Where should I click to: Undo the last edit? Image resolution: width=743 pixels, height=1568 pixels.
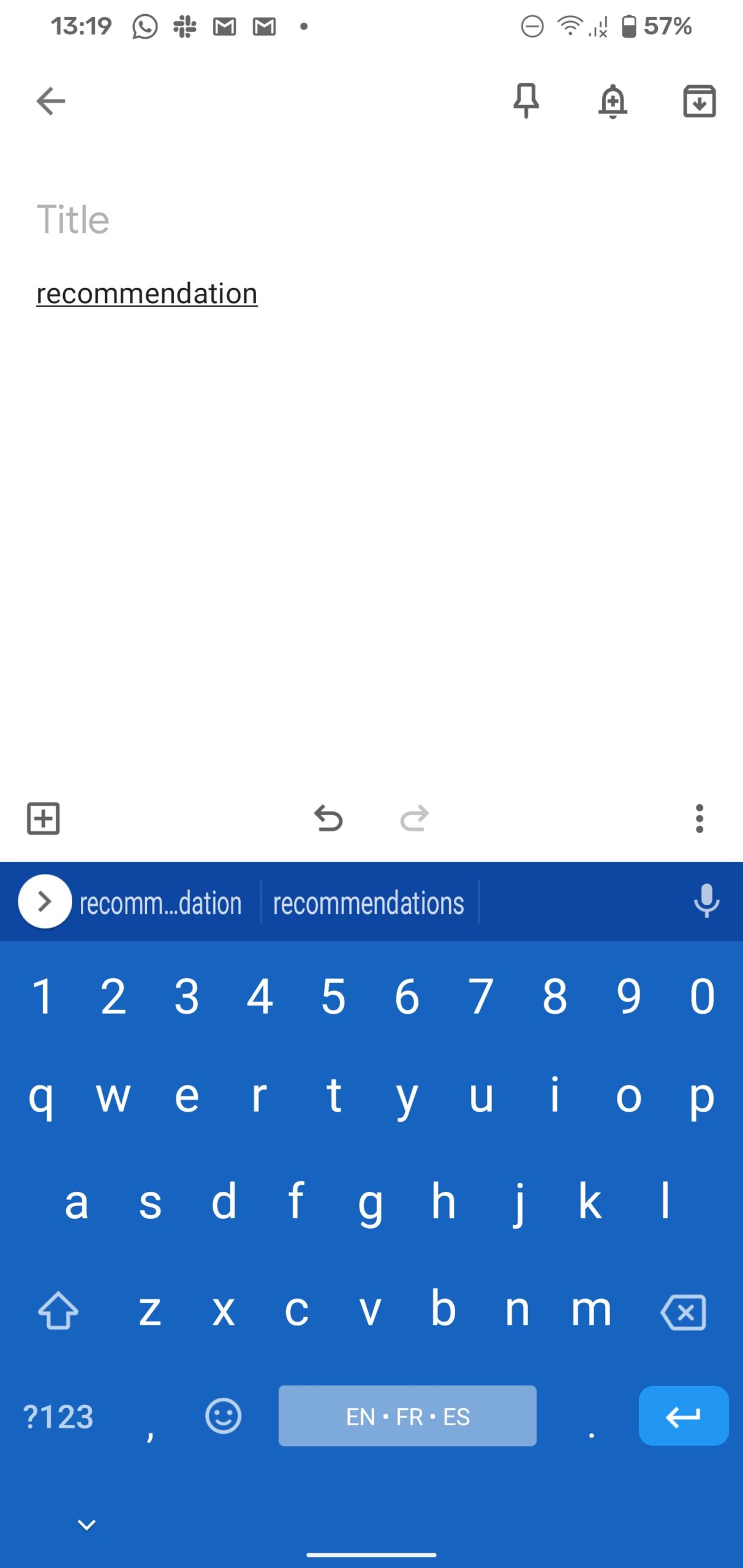328,818
